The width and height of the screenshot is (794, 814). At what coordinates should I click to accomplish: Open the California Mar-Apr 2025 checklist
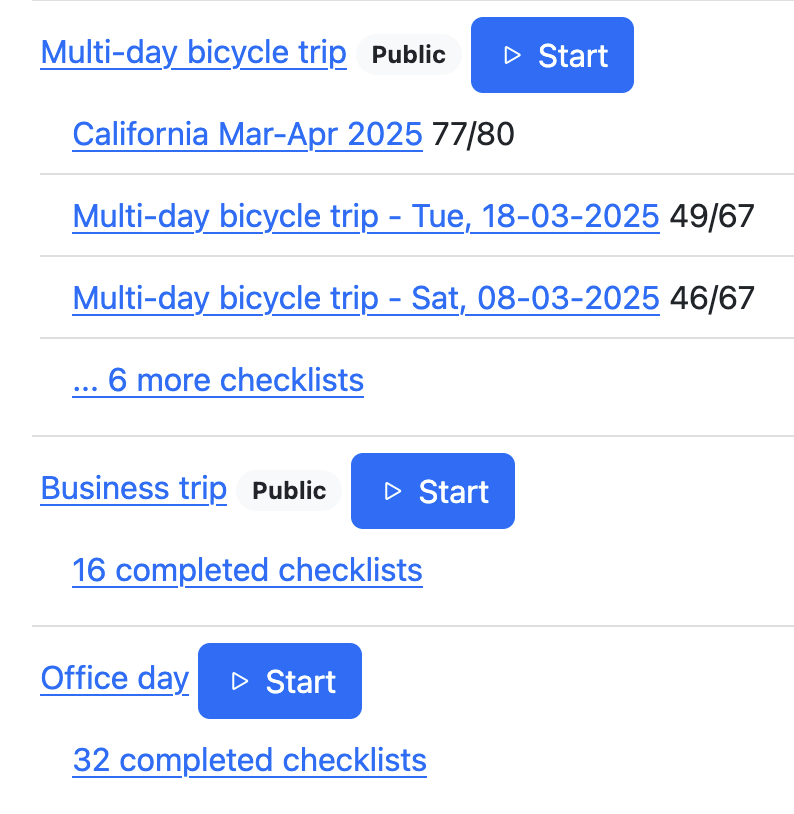click(247, 134)
